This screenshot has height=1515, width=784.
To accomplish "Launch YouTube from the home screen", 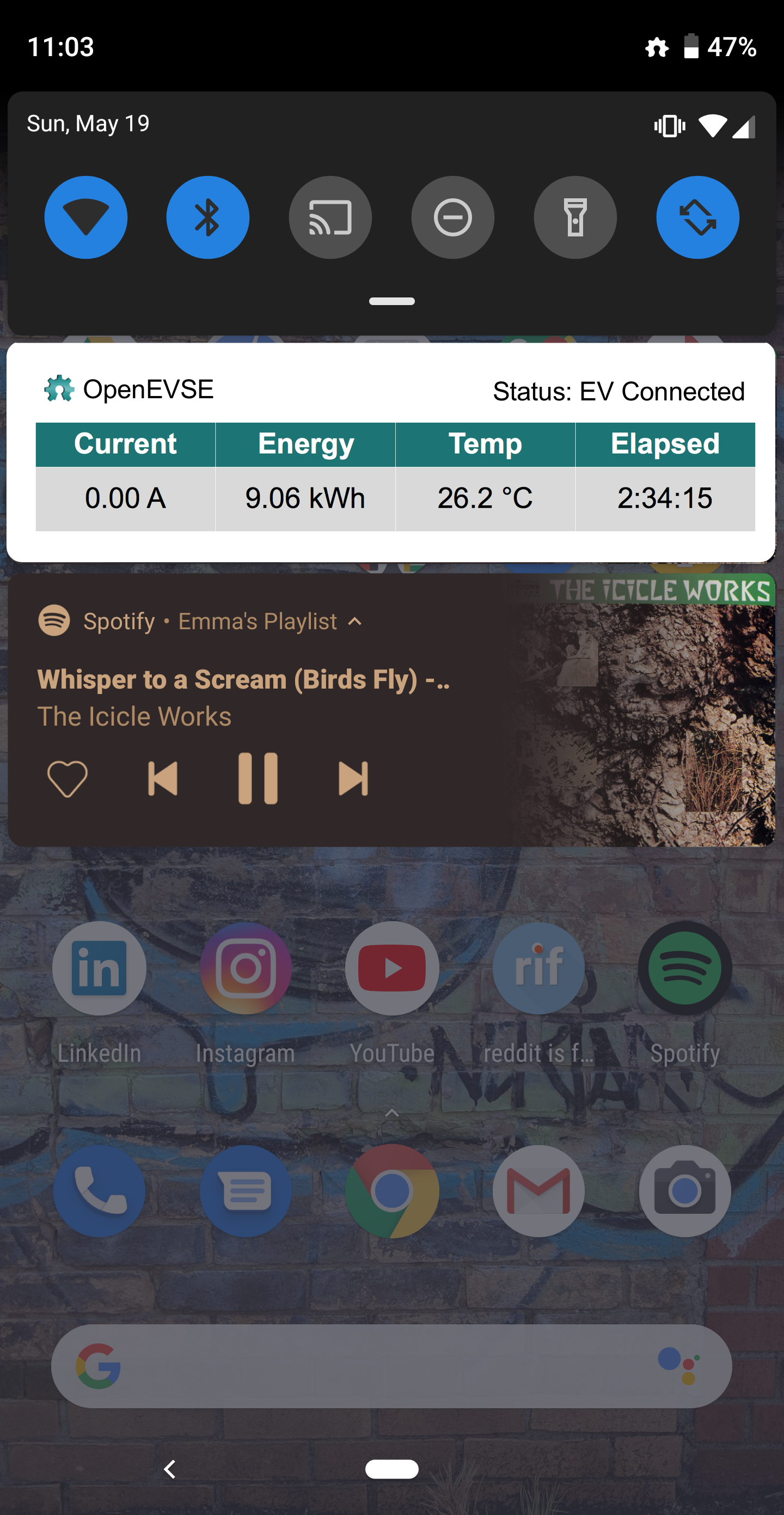I will click(392, 968).
